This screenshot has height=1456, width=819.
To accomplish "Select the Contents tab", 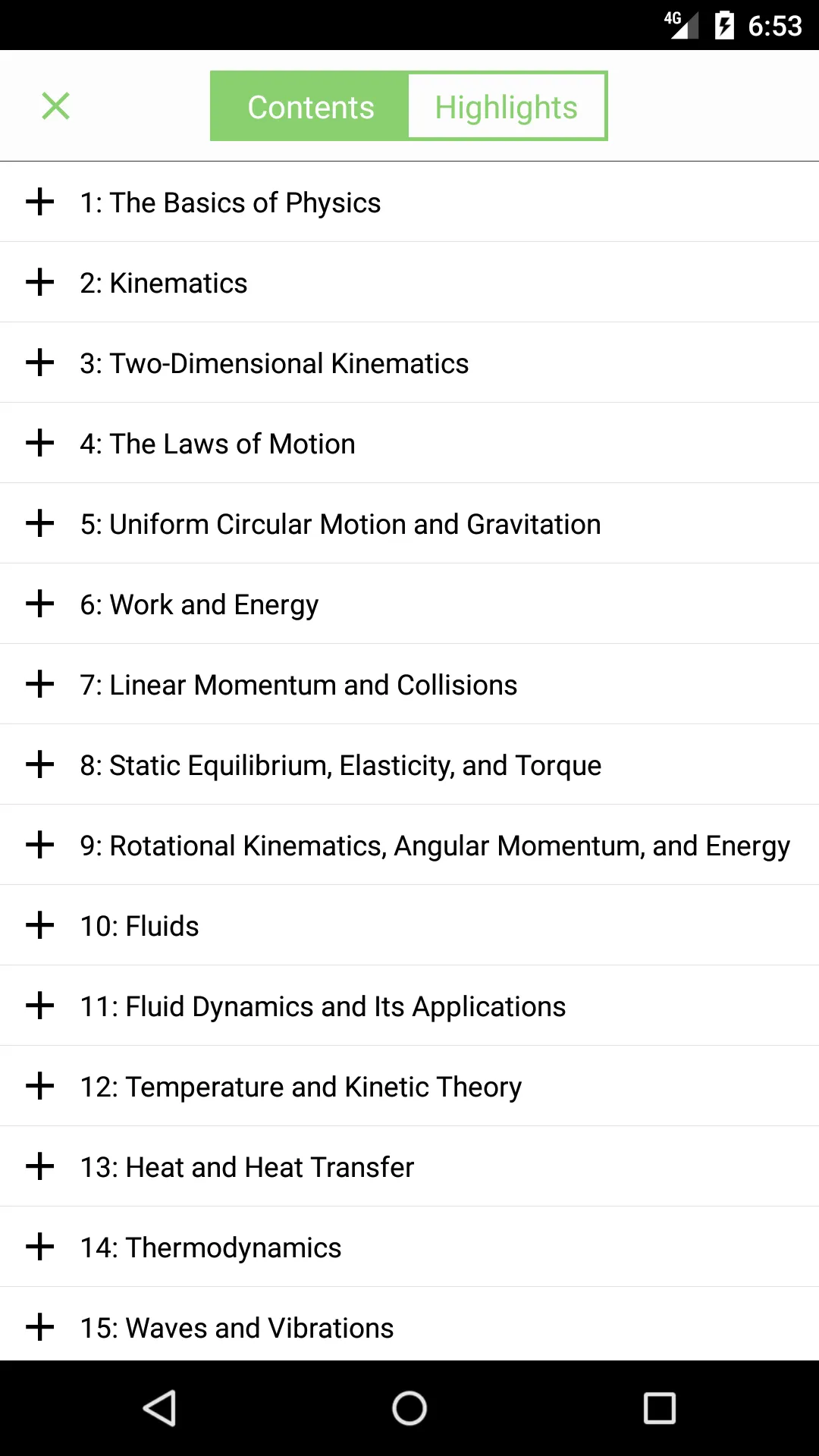I will tap(309, 106).
